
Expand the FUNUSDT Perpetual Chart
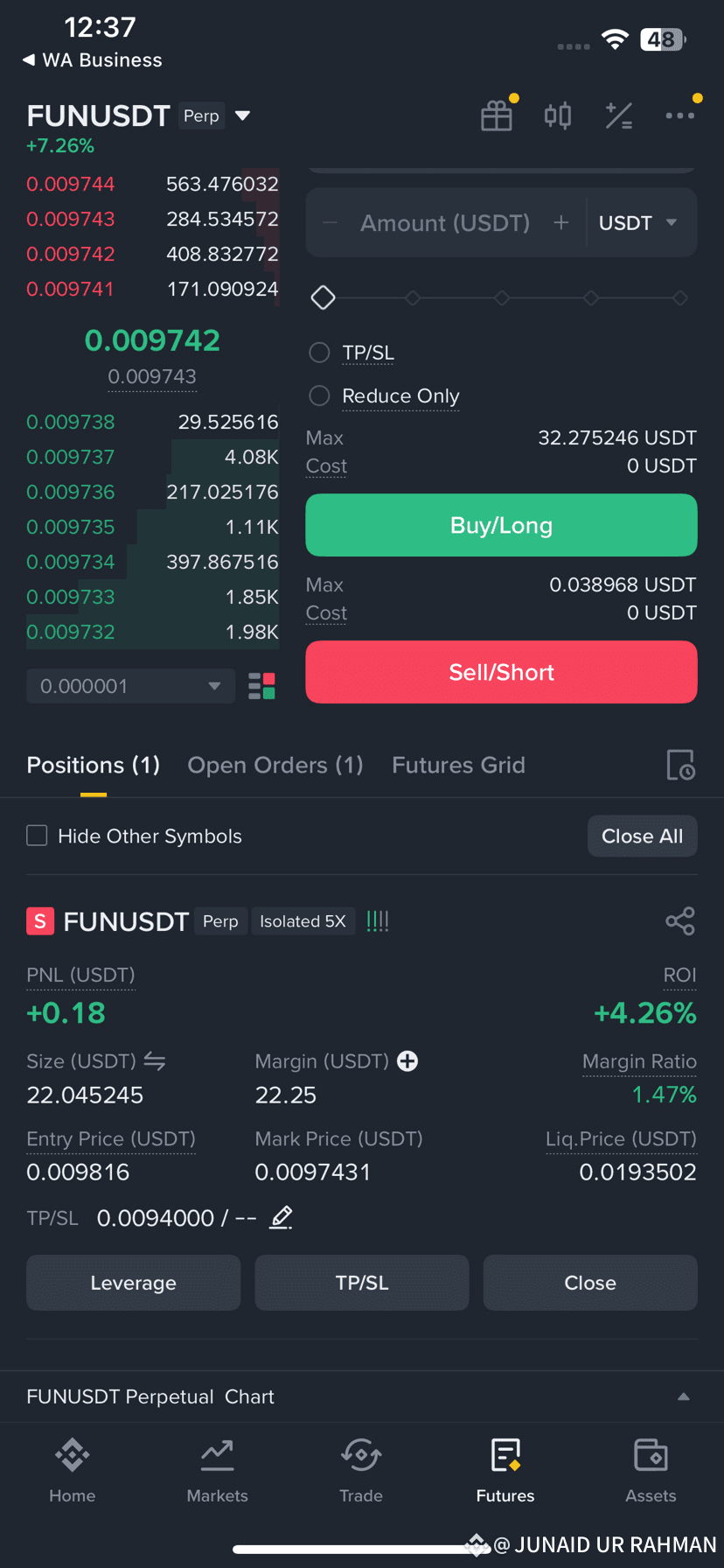point(683,1396)
